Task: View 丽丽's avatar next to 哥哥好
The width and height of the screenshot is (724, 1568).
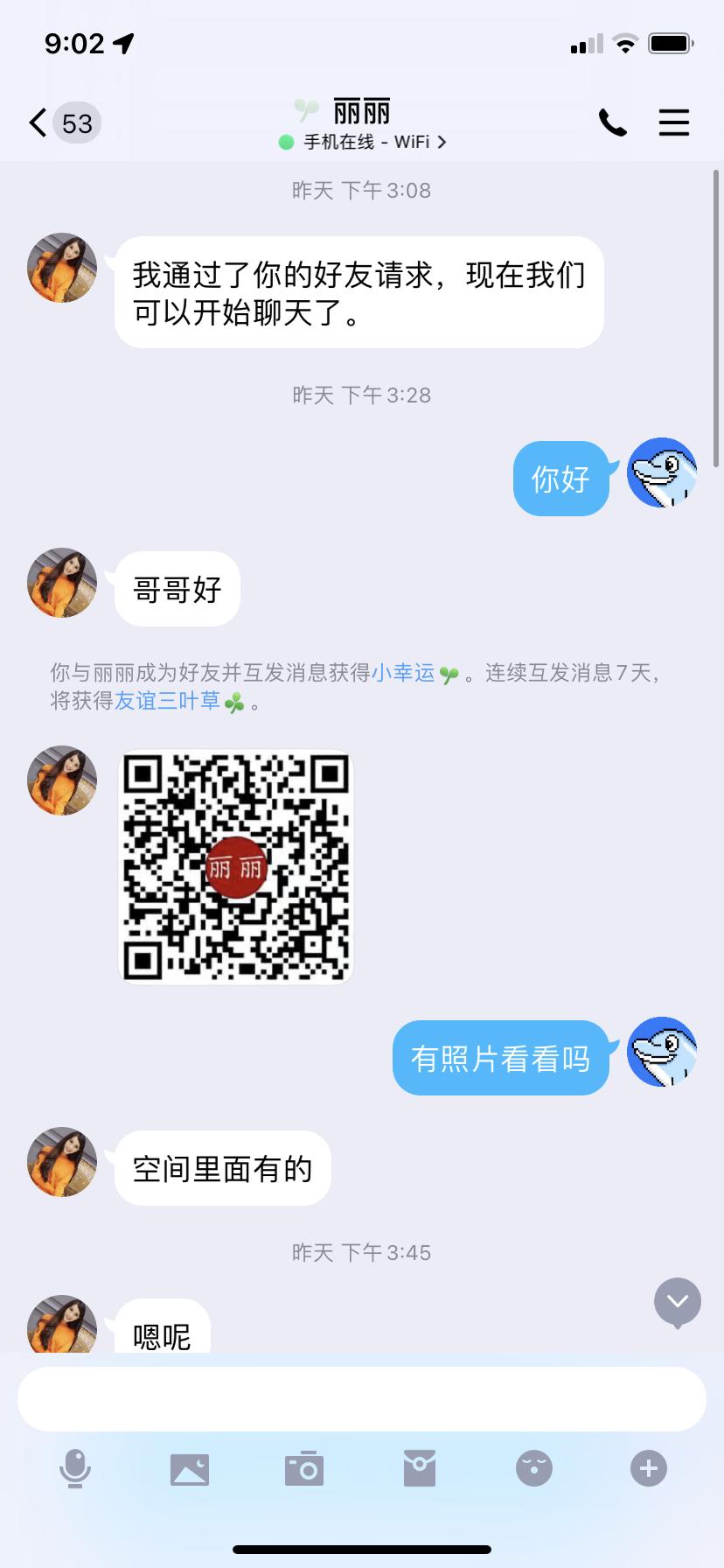Action: [x=62, y=583]
